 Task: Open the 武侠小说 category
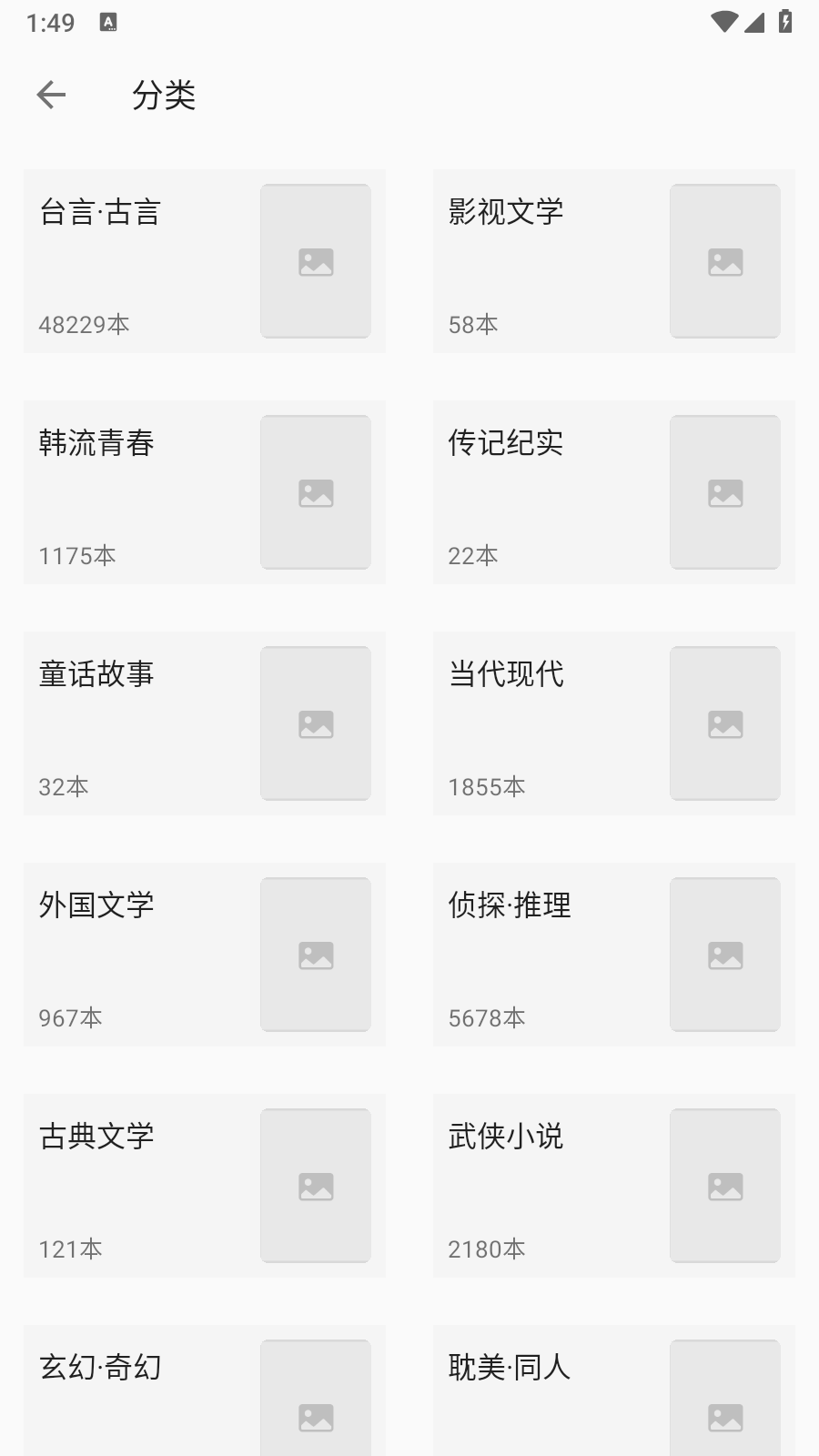[614, 1186]
